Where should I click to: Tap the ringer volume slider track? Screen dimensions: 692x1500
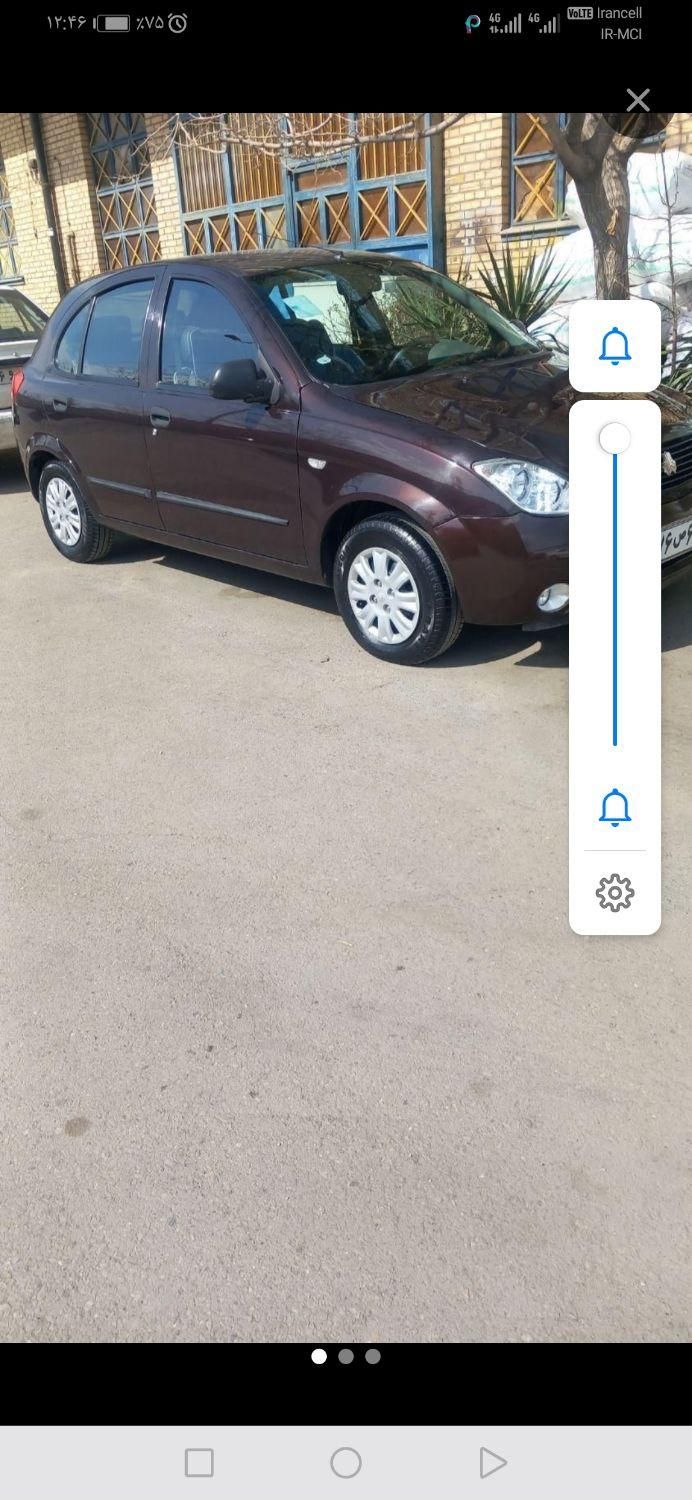615,600
